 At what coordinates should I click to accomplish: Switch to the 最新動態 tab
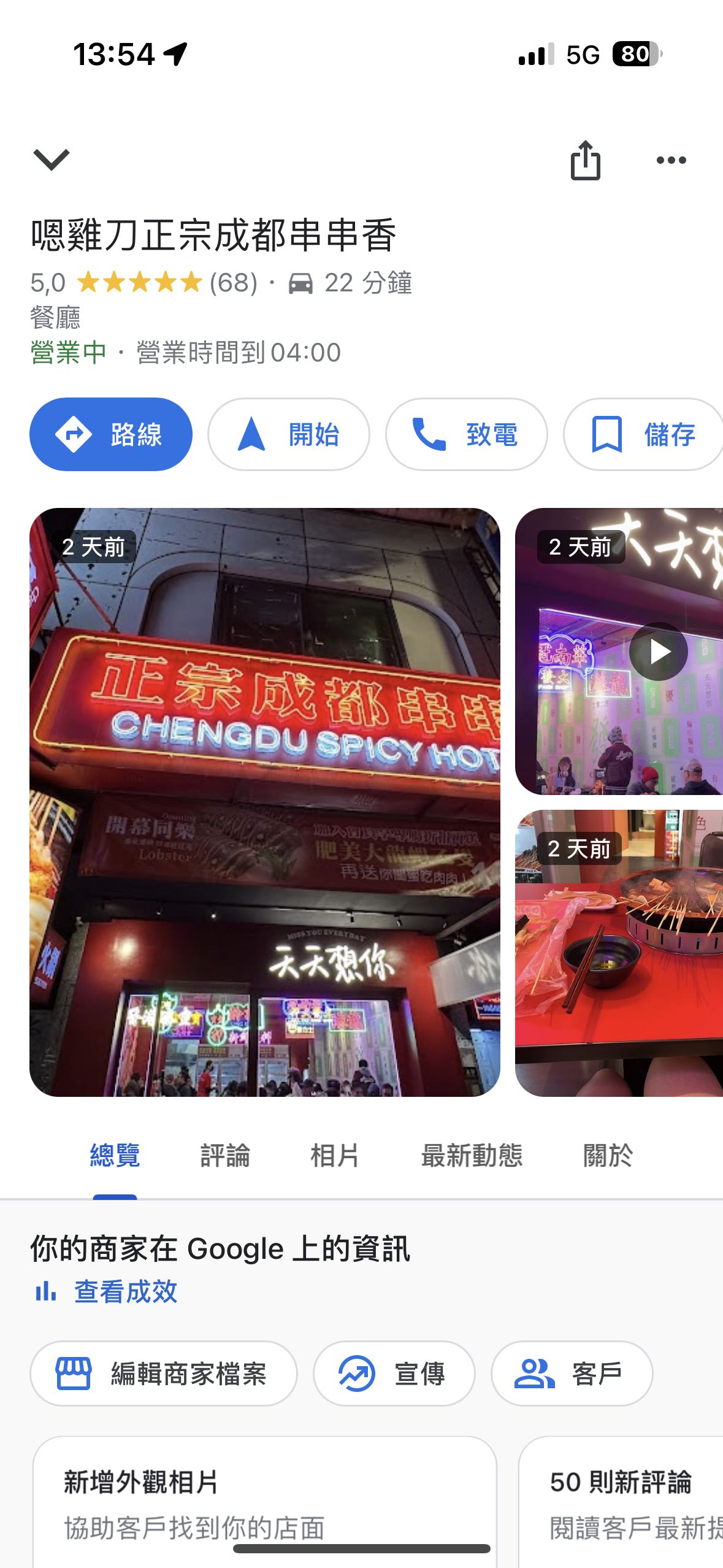click(472, 1156)
